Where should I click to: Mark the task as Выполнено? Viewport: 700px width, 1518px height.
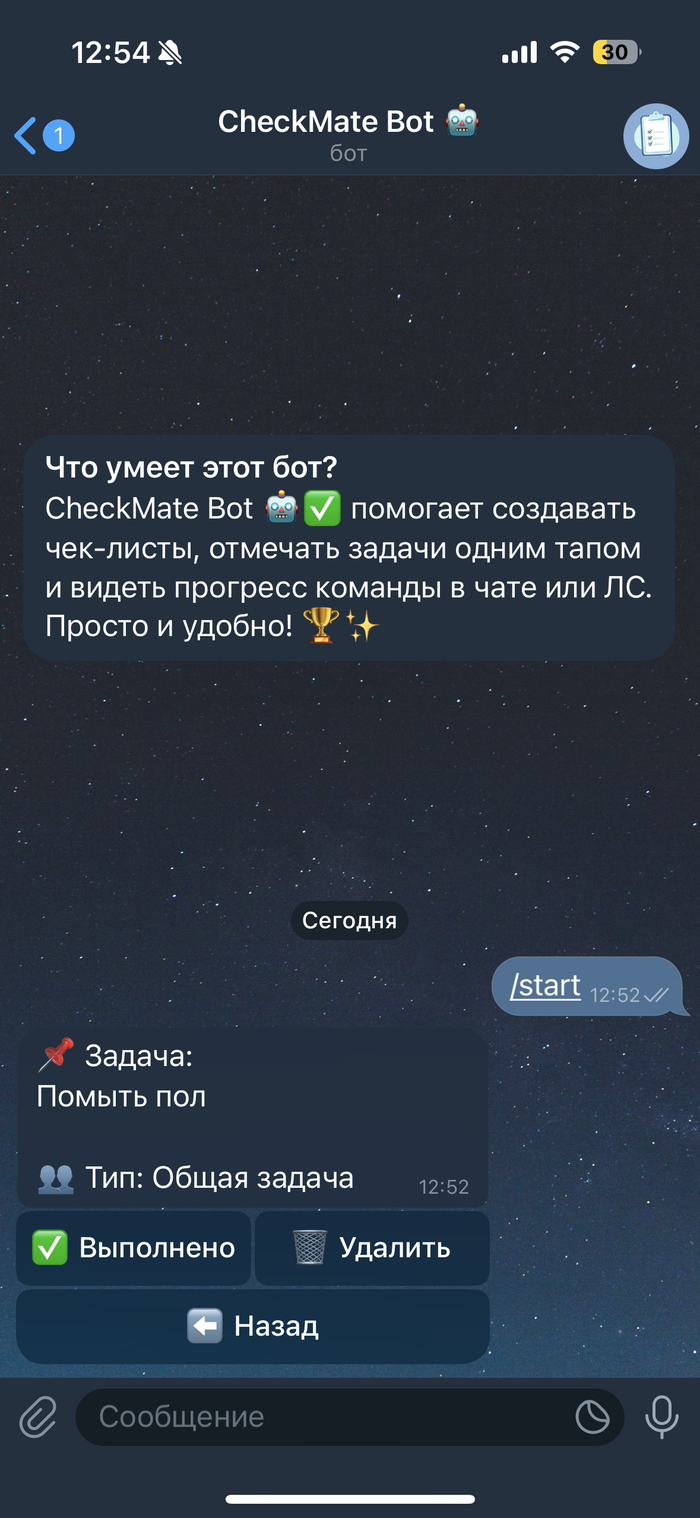tap(134, 1248)
